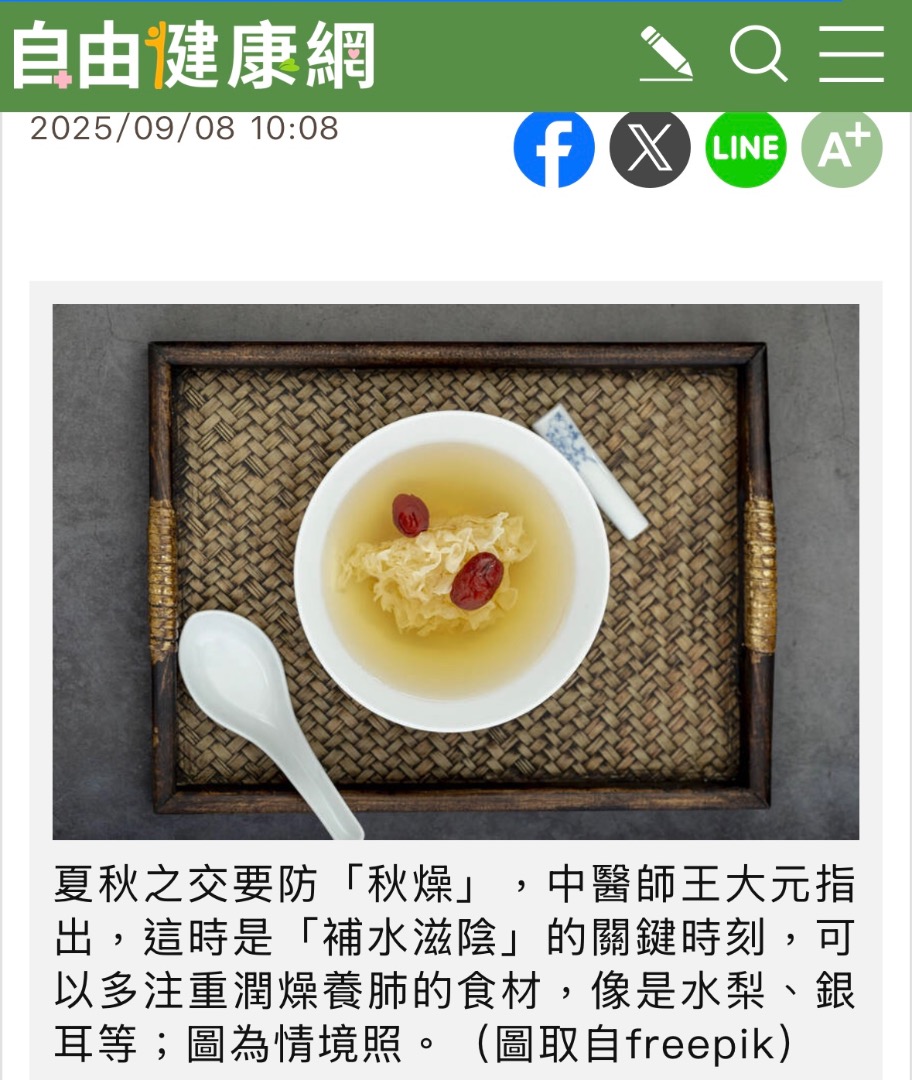The width and height of the screenshot is (912, 1080).
Task: Open the tremella soup article image
Action: pos(456,571)
